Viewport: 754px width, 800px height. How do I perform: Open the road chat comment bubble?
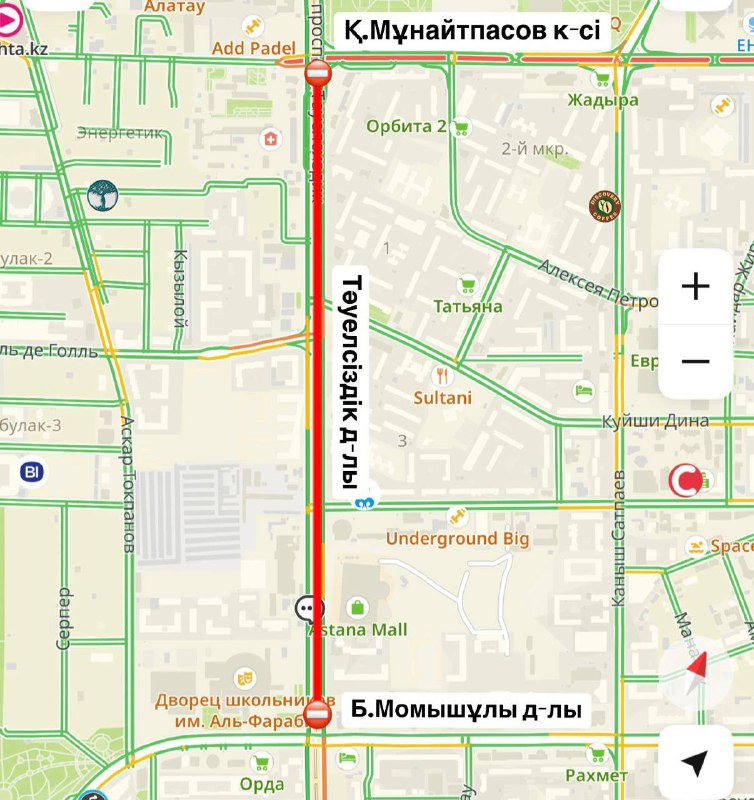308,608
